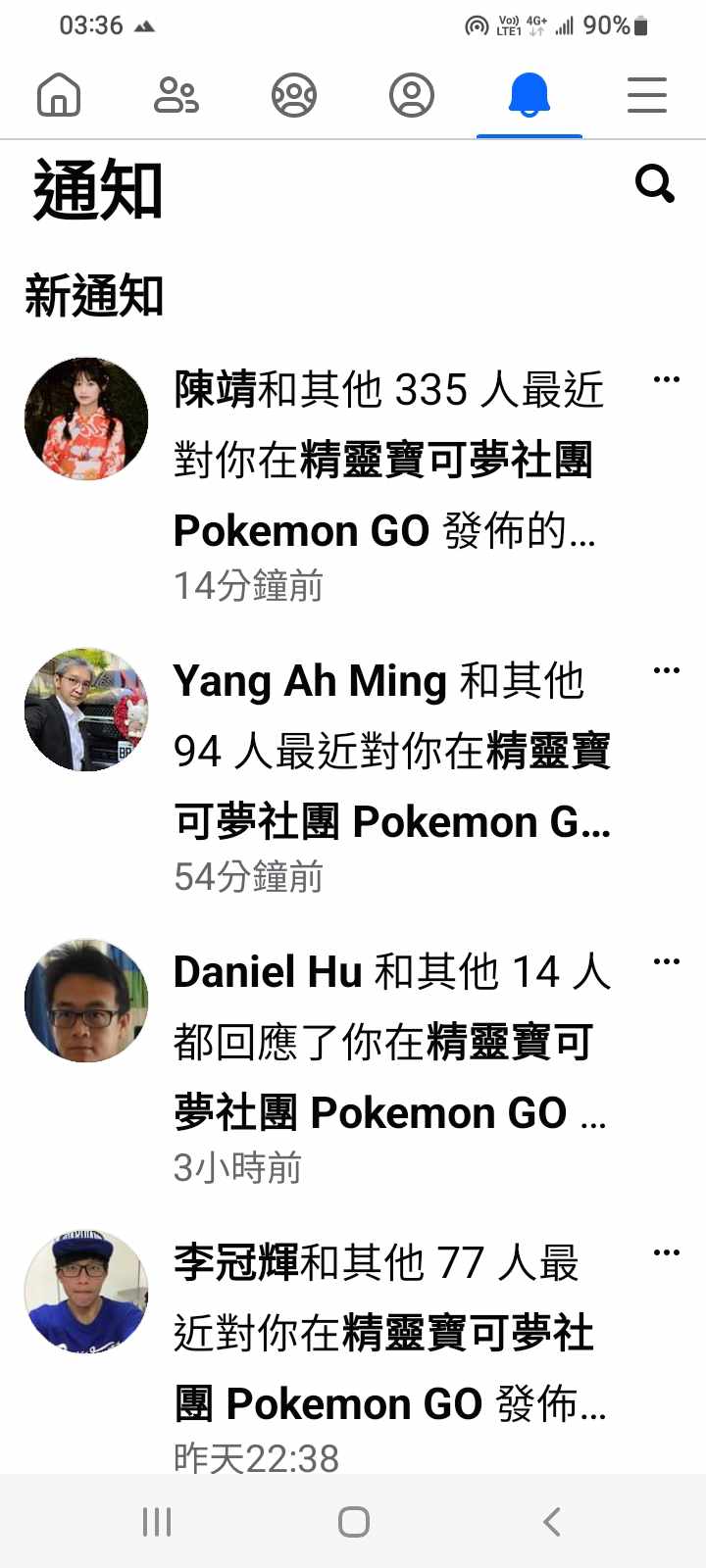
Task: Open 陳靖's notification about 335 reactions
Action: pyautogui.click(x=387, y=461)
